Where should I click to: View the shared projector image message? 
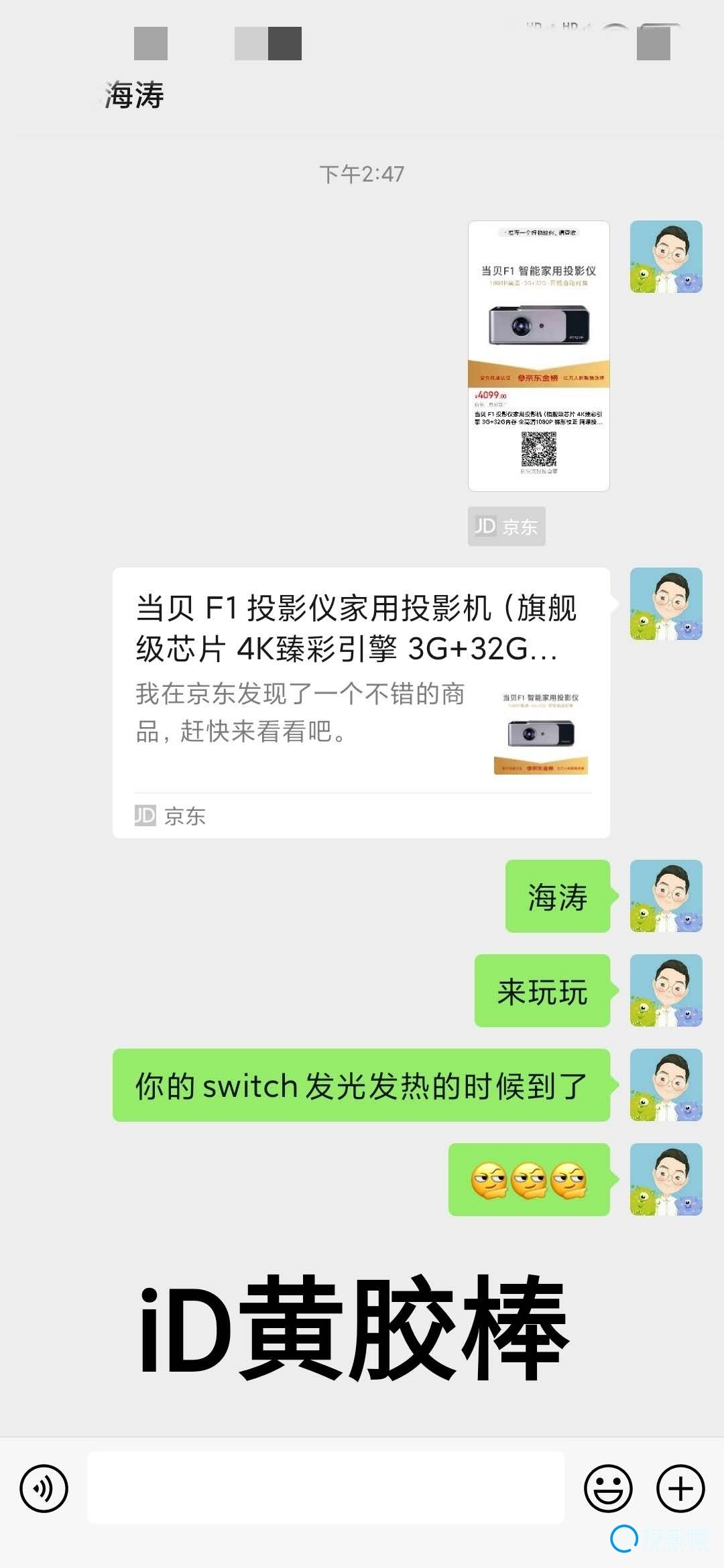(538, 356)
